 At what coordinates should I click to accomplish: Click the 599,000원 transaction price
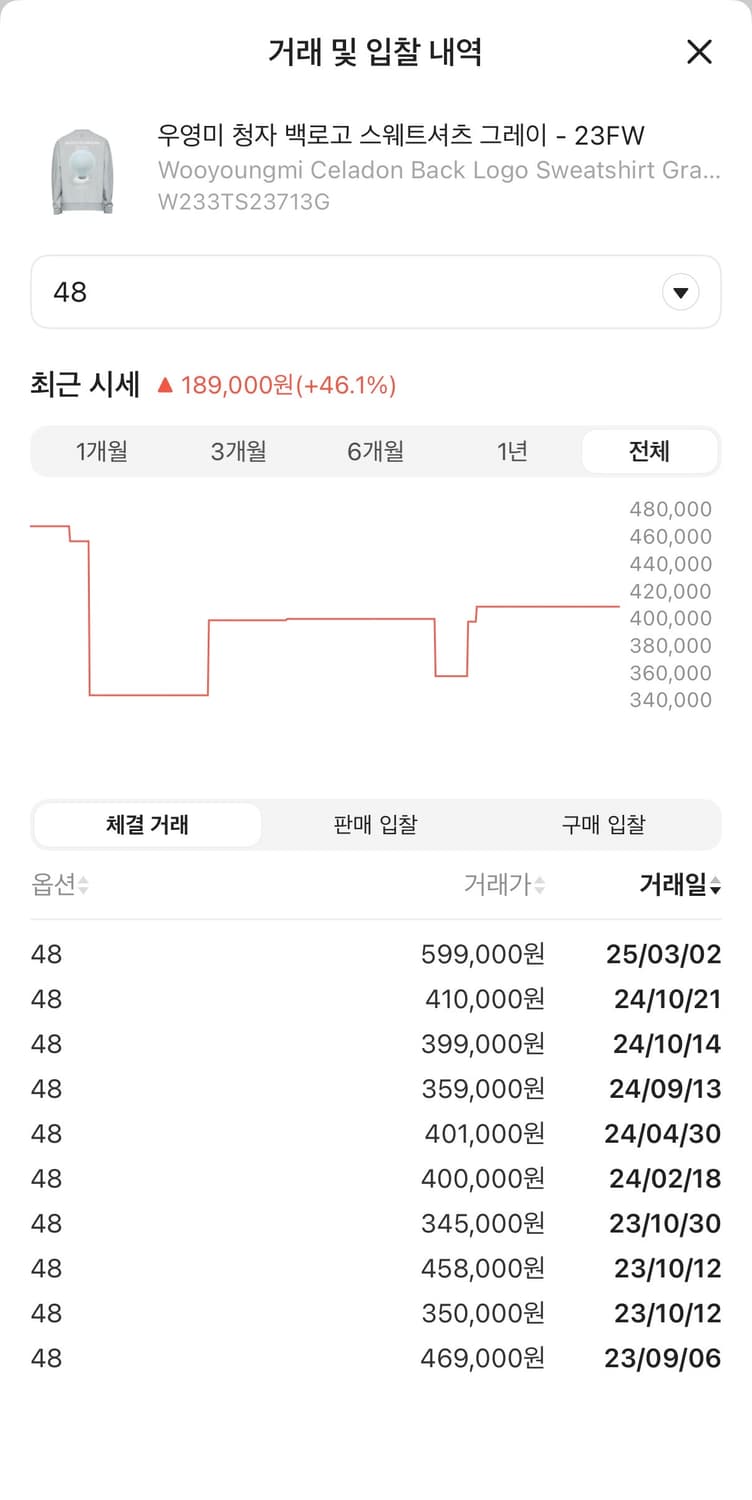(x=483, y=954)
